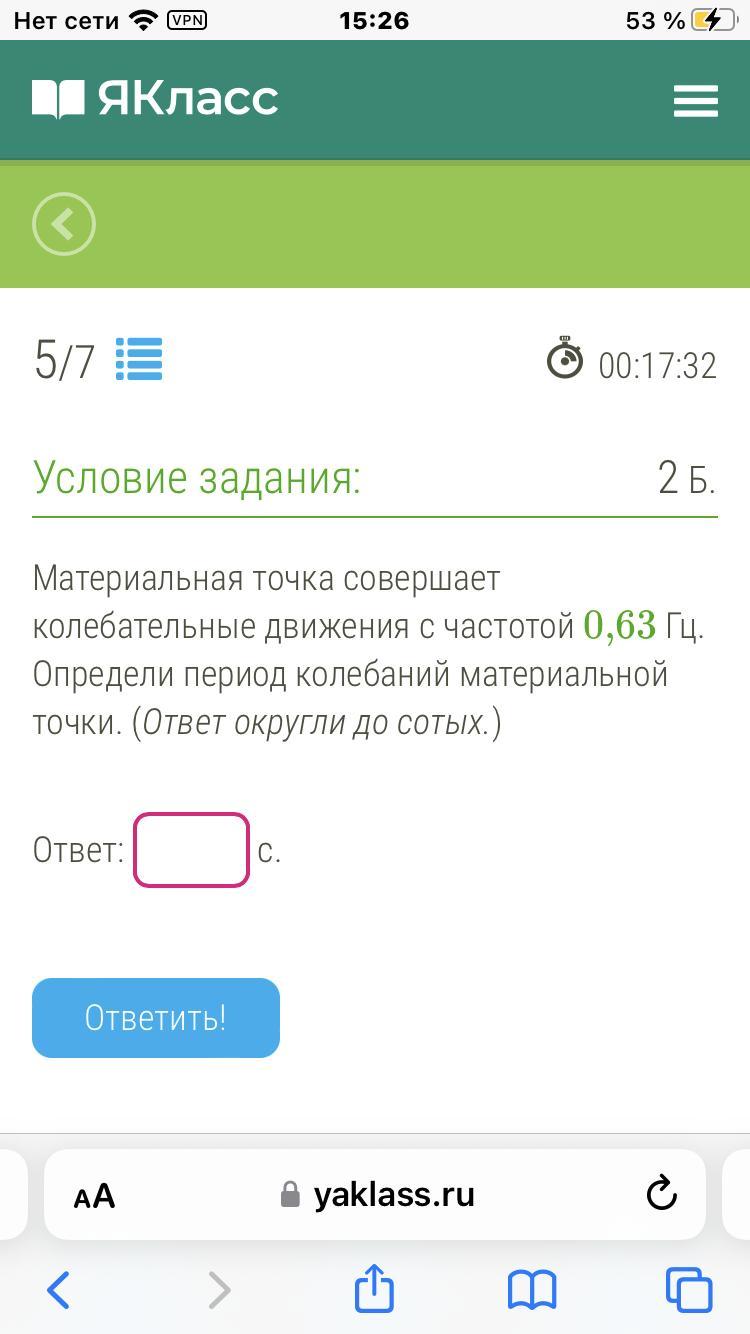Show open Safari tabs

pyautogui.click(x=689, y=1290)
